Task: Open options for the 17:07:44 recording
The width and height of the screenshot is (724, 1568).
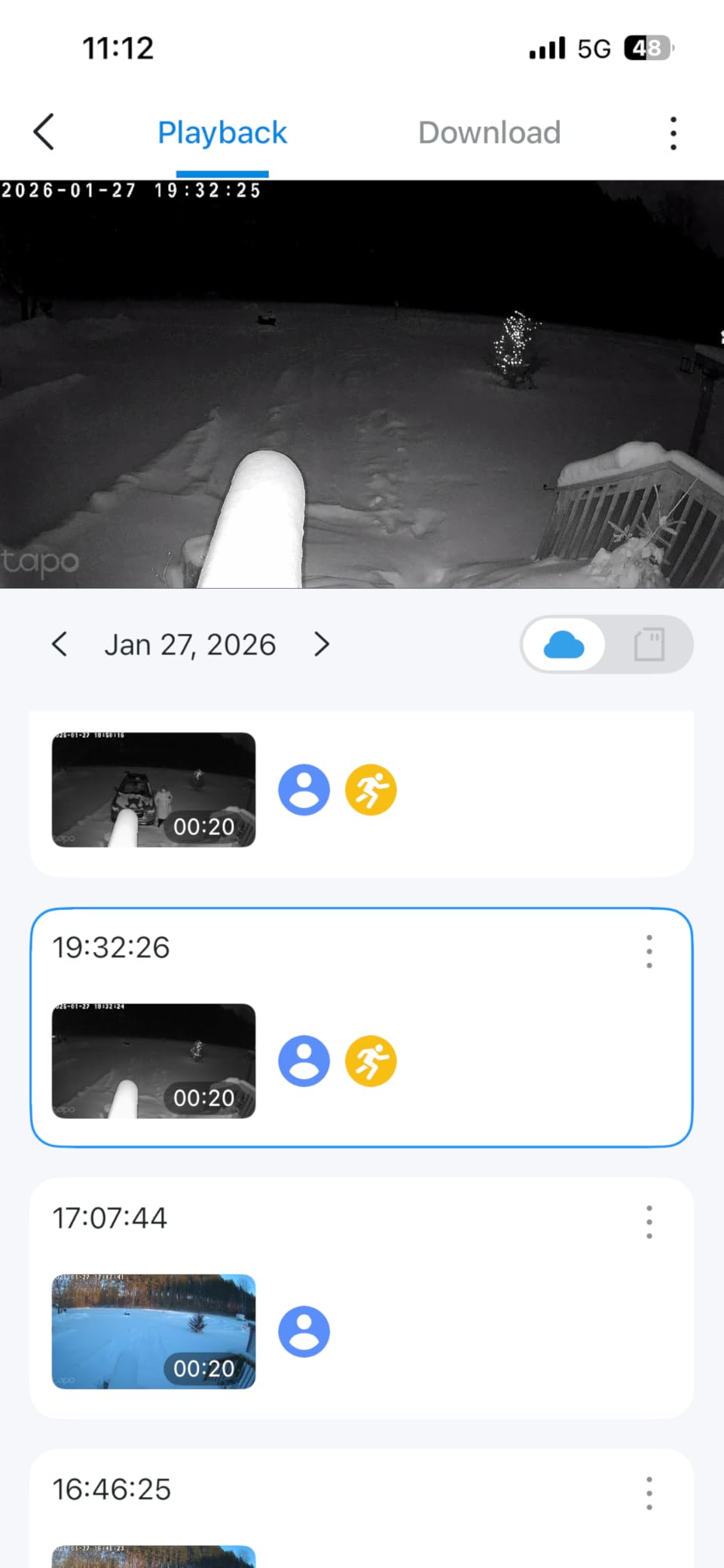Action: (x=649, y=1222)
